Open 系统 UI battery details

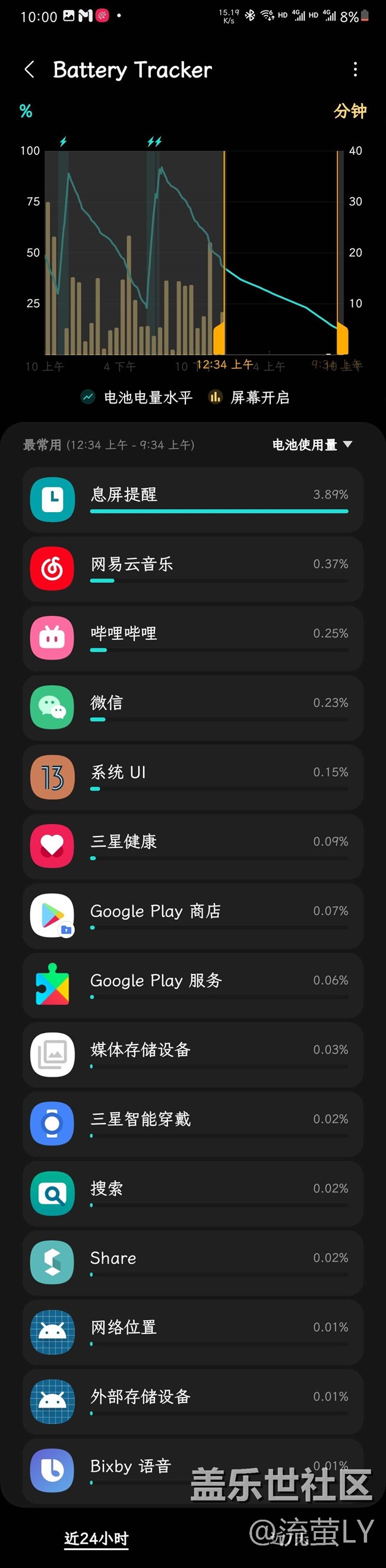(x=193, y=777)
